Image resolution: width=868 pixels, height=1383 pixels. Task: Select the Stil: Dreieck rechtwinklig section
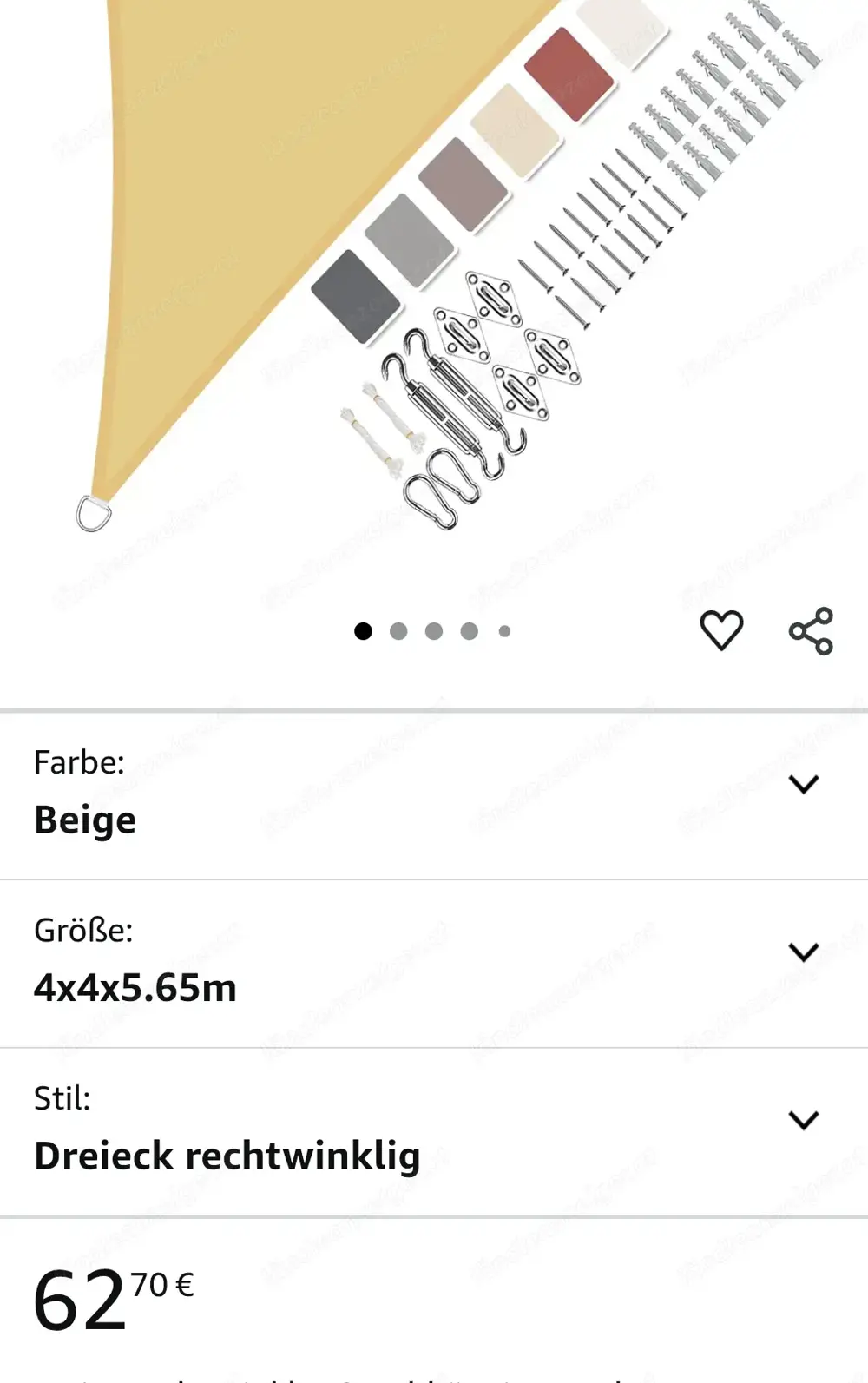(x=434, y=1128)
